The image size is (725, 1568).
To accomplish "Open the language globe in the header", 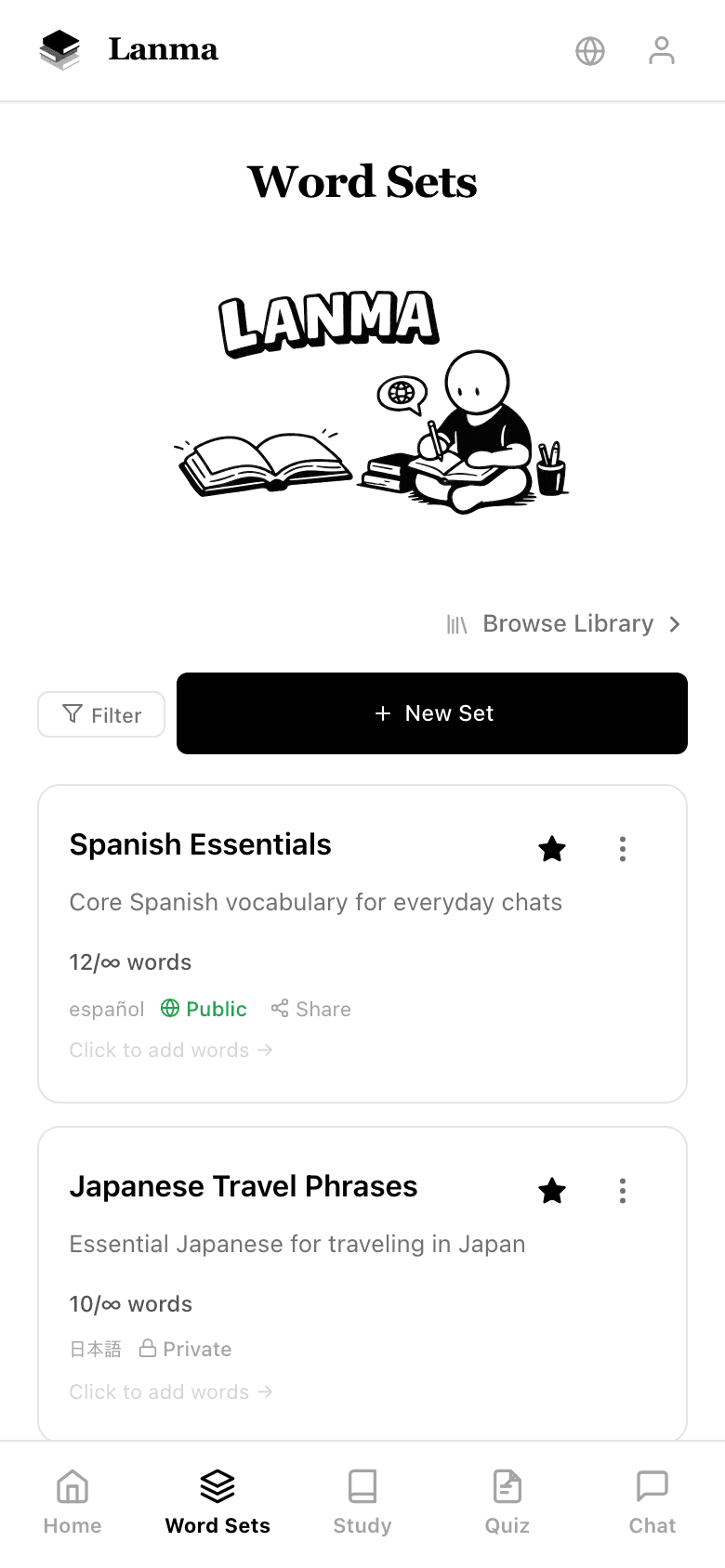I will point(590,51).
